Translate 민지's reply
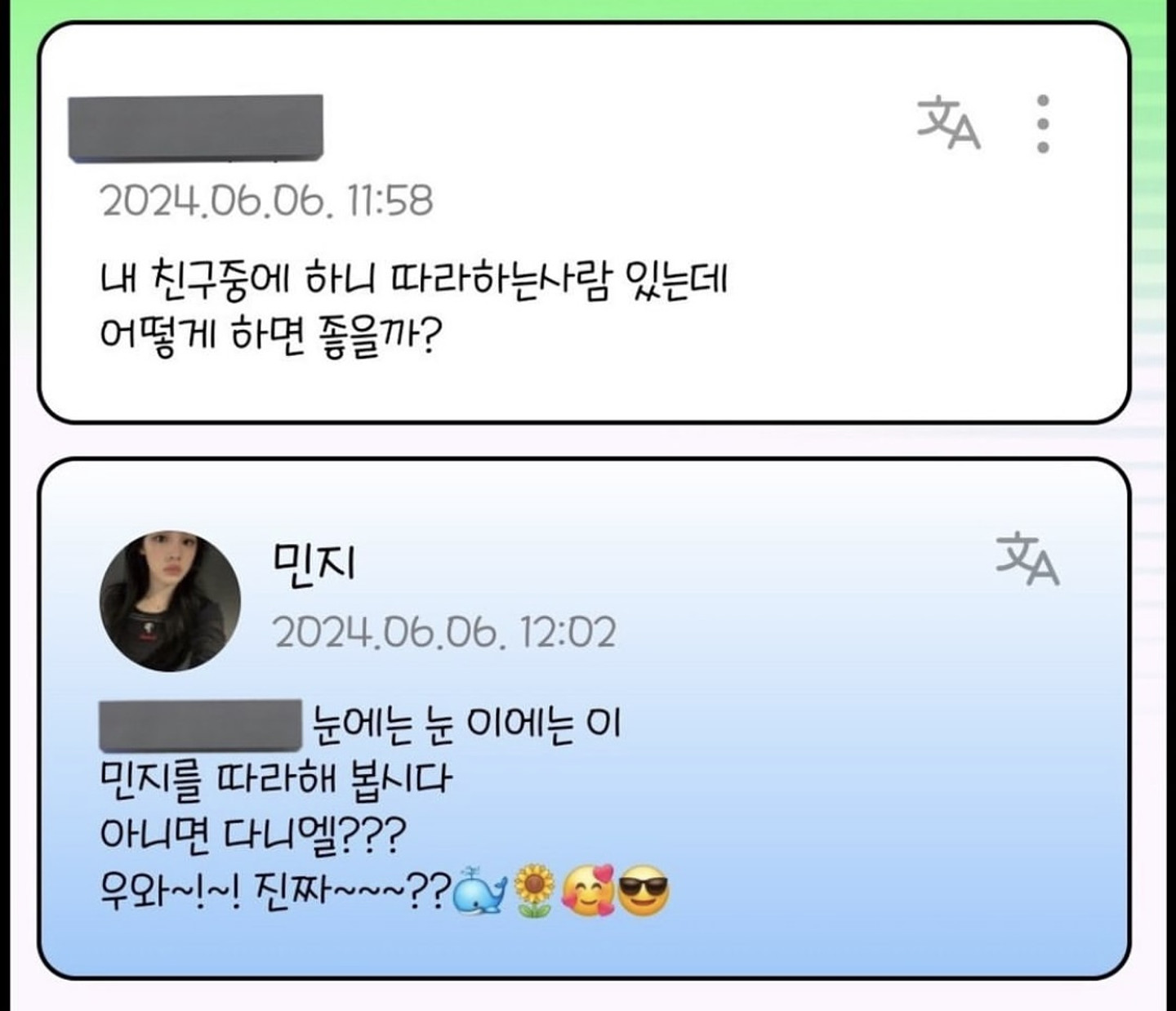The image size is (1176, 1011). click(1027, 559)
